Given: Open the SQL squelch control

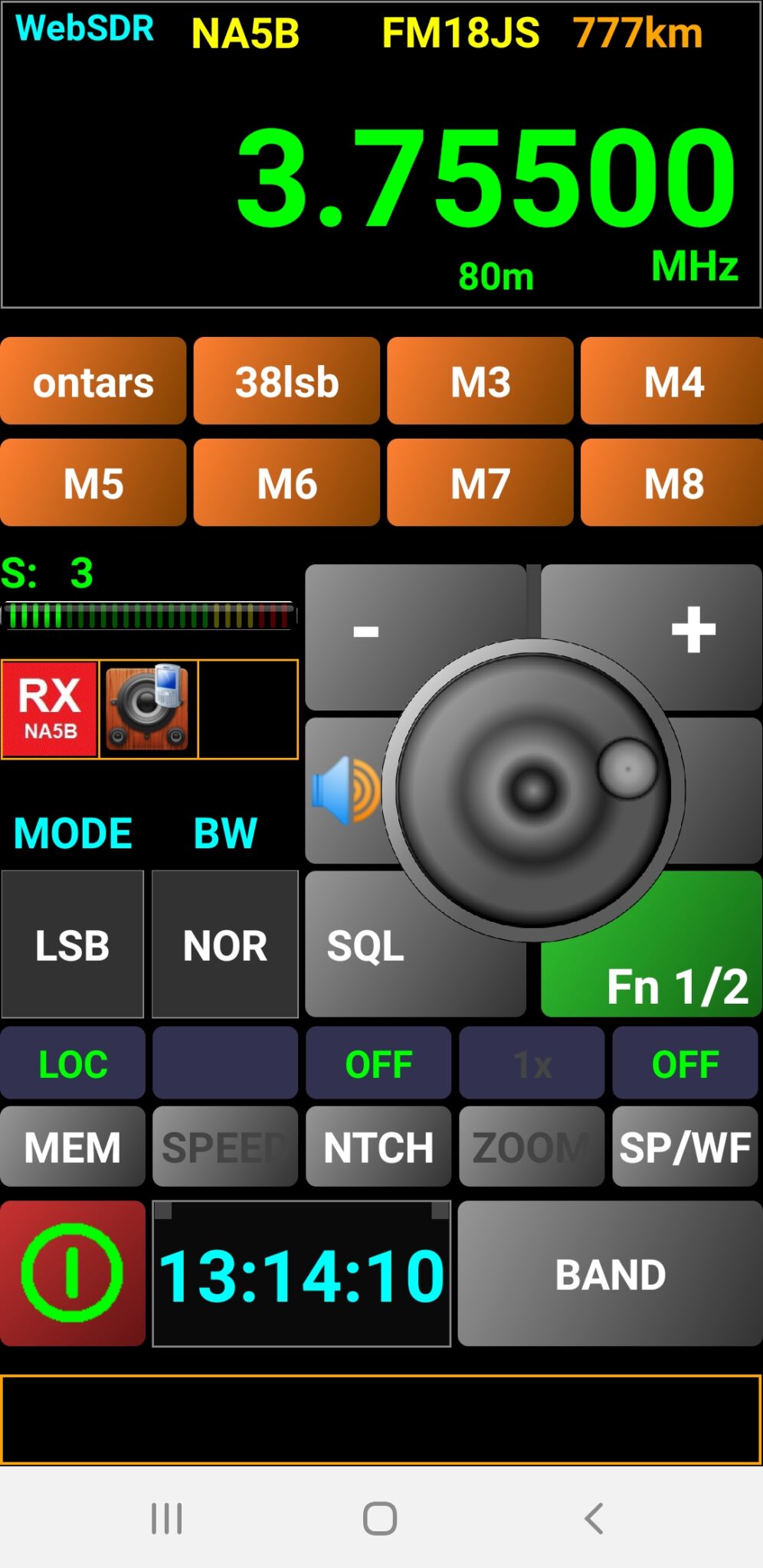Looking at the screenshot, I should [366, 946].
